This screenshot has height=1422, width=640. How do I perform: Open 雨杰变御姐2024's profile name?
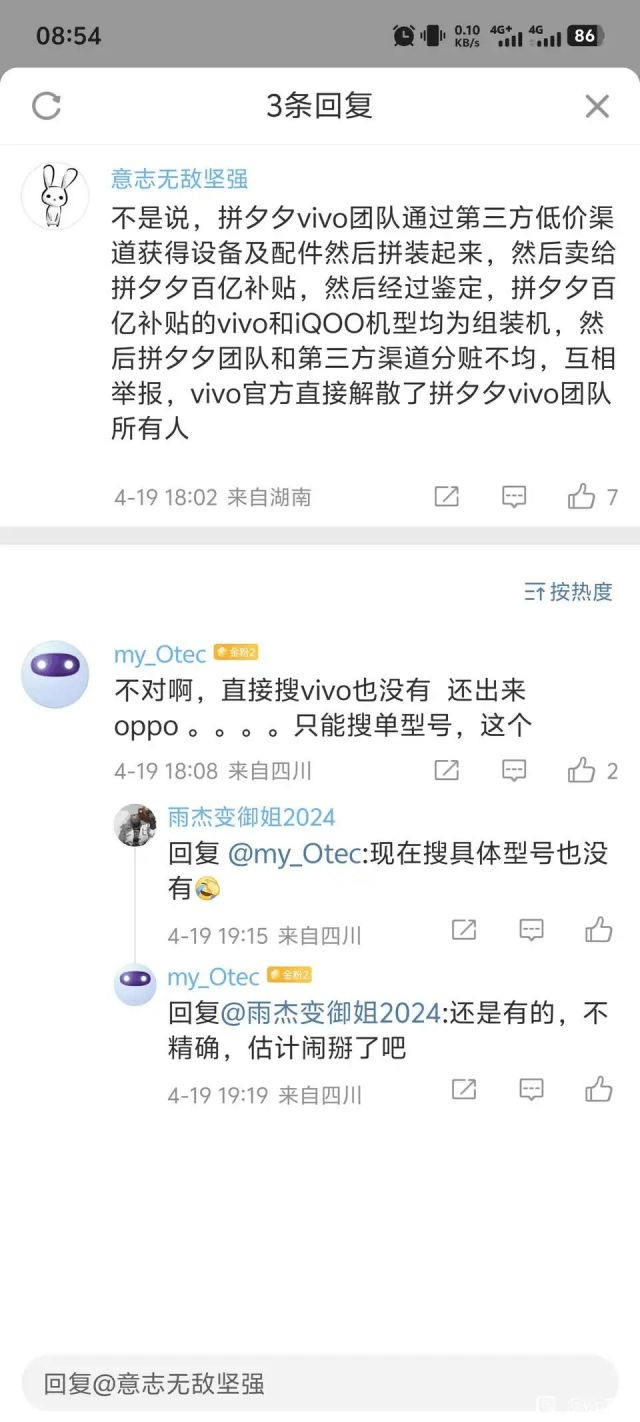[x=251, y=817]
